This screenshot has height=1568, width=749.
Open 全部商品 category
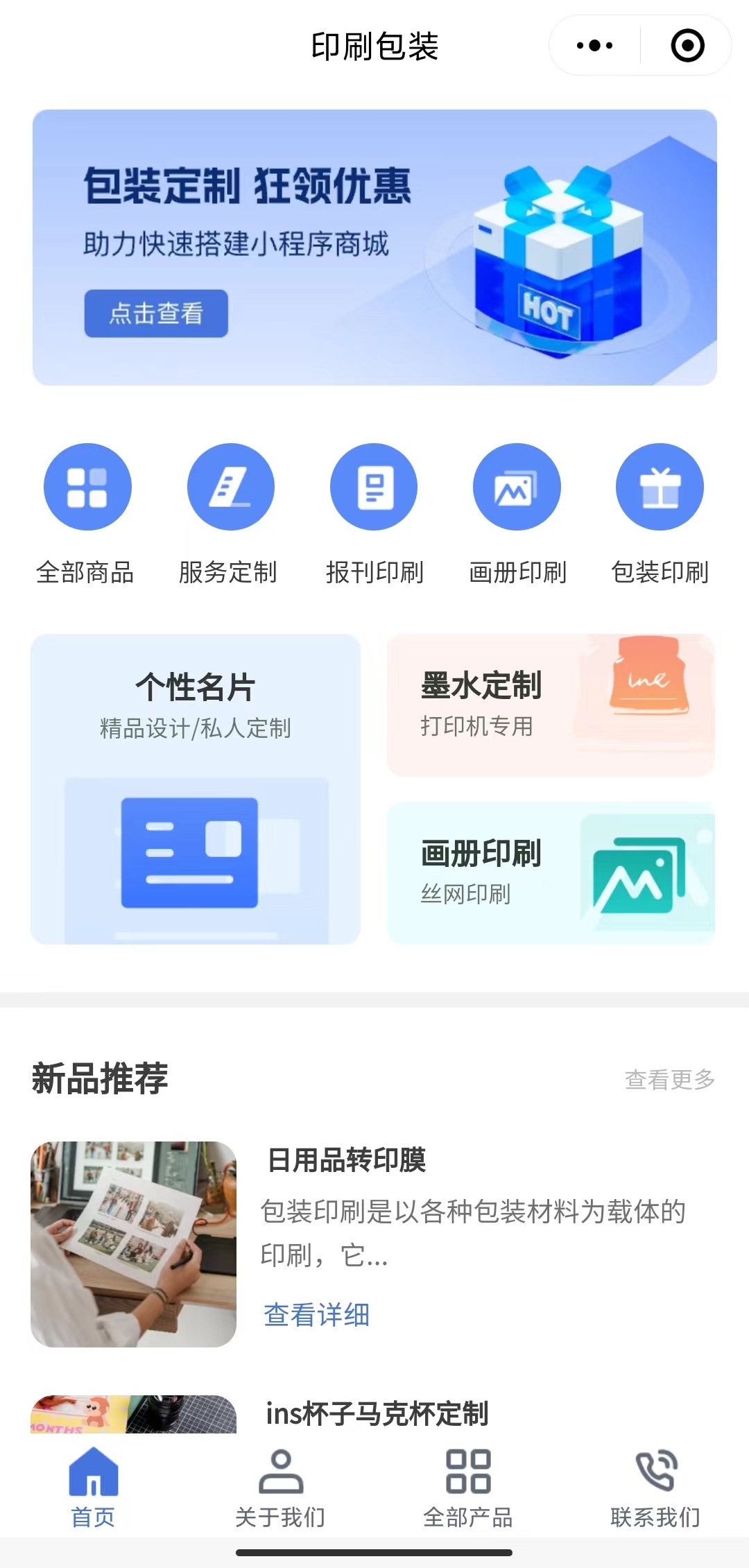click(x=87, y=487)
